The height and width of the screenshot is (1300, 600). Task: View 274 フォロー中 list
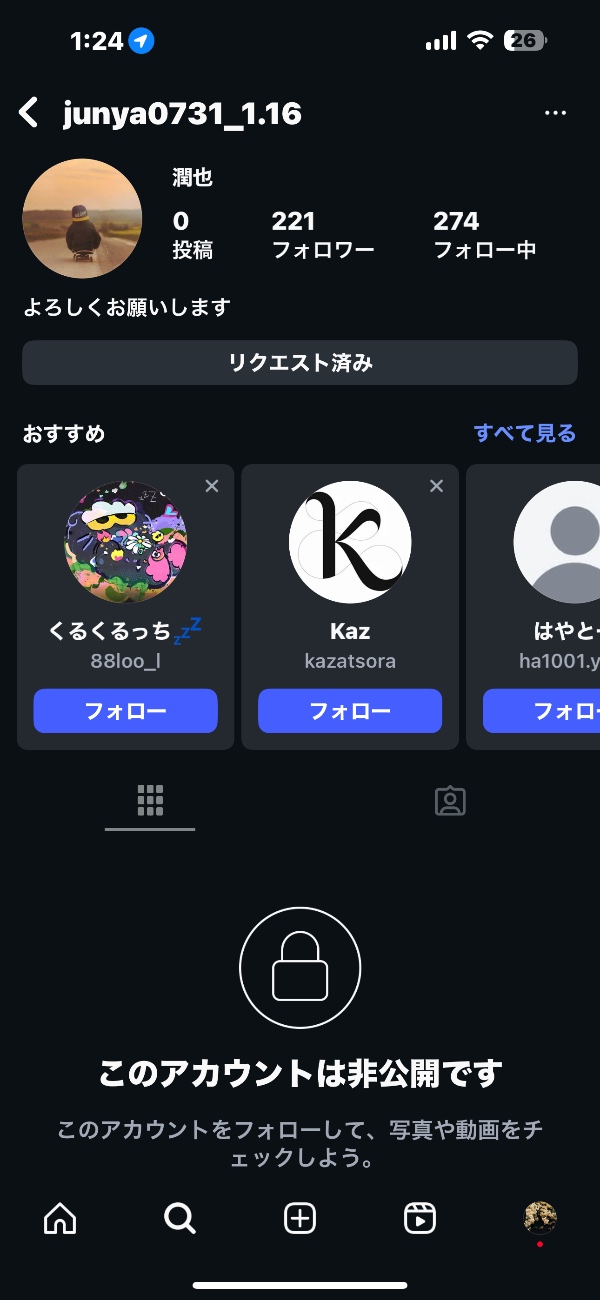click(x=484, y=235)
